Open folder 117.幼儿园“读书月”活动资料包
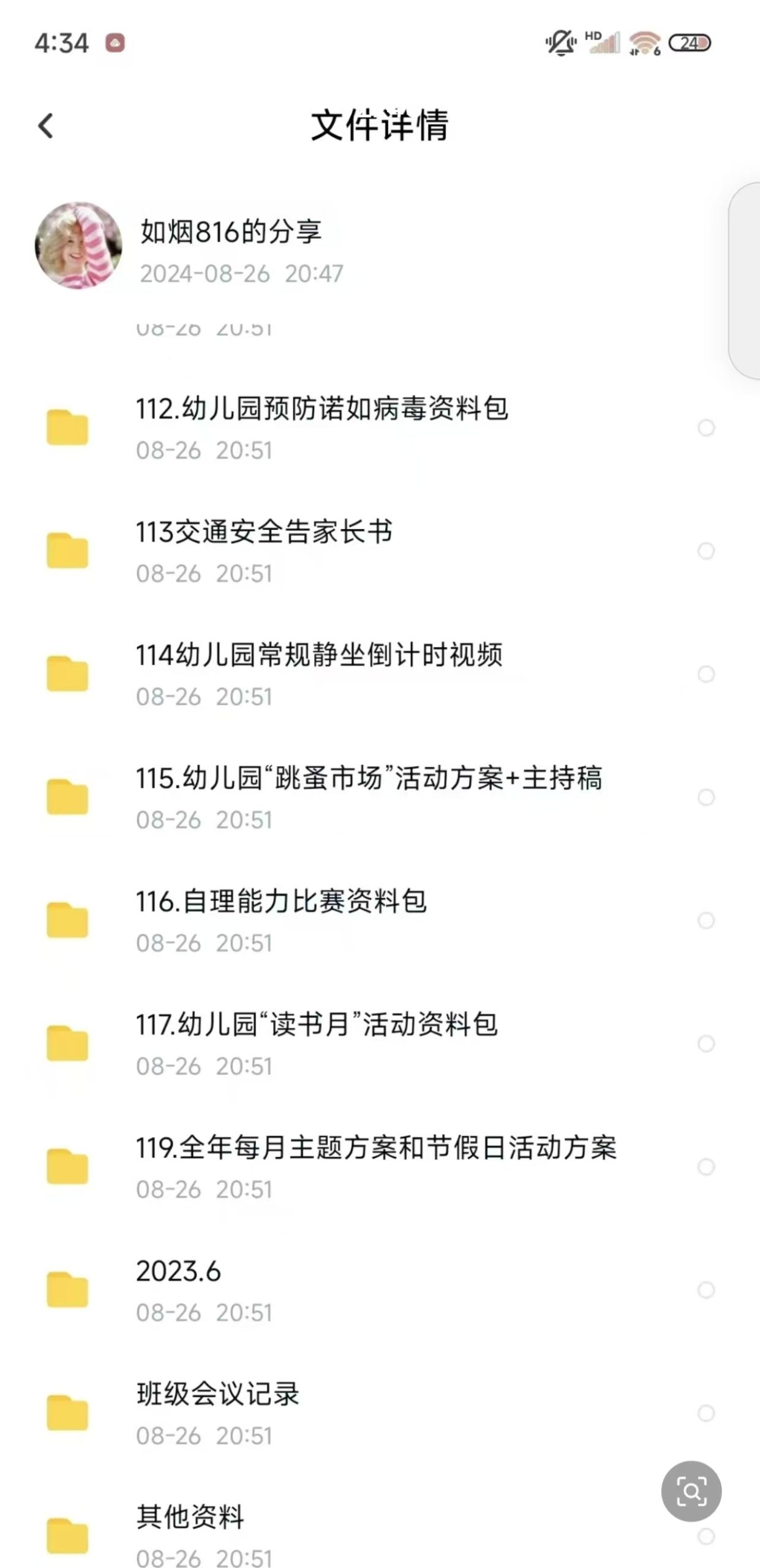760x1568 pixels. point(317,1025)
